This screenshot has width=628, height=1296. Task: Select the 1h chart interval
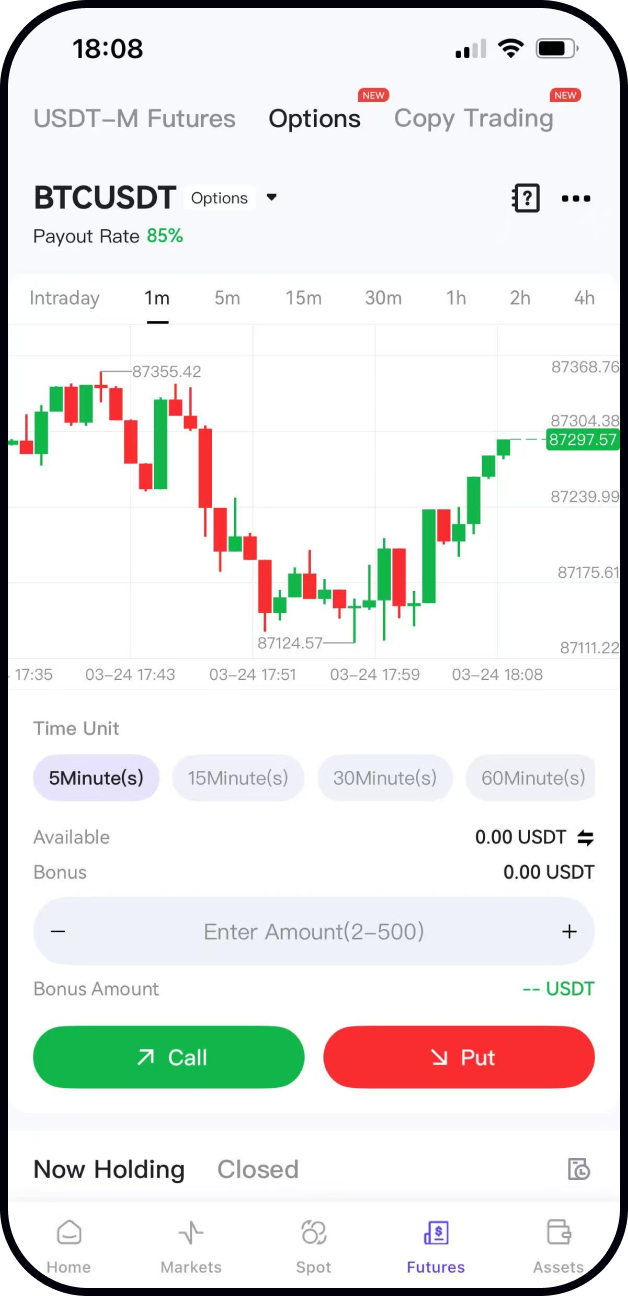[456, 298]
